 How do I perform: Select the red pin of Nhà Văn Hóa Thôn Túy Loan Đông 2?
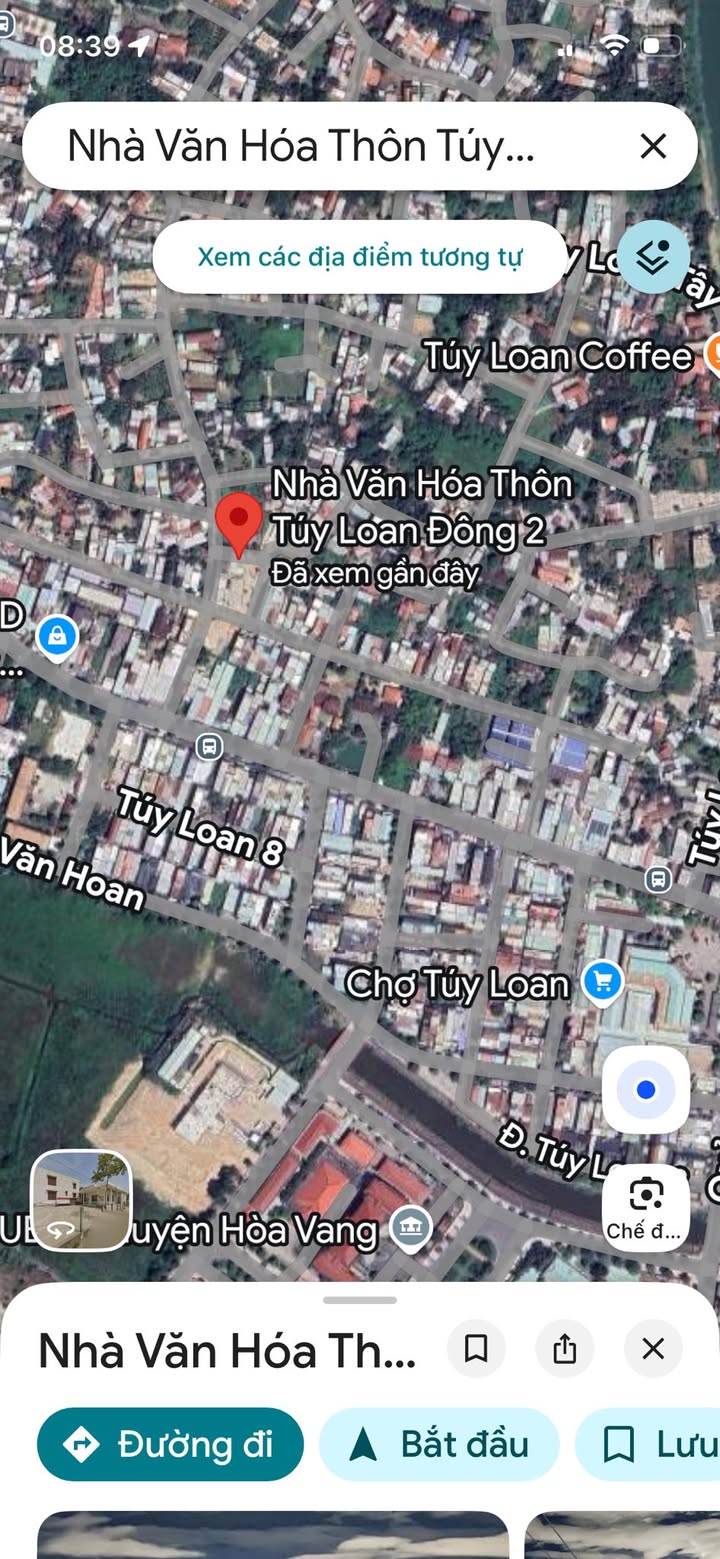(238, 520)
